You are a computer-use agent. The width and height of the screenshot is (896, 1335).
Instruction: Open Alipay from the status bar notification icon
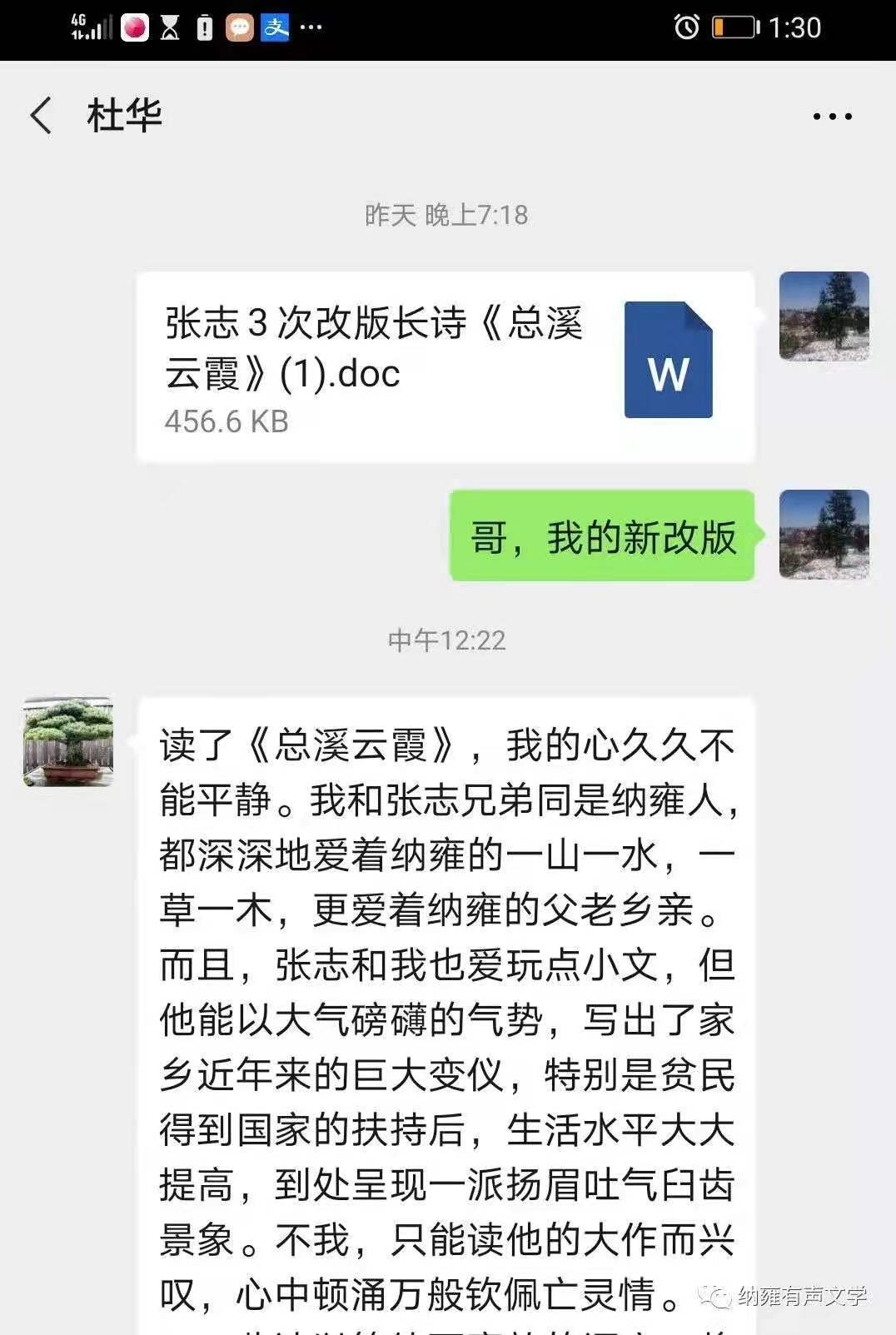(x=277, y=27)
